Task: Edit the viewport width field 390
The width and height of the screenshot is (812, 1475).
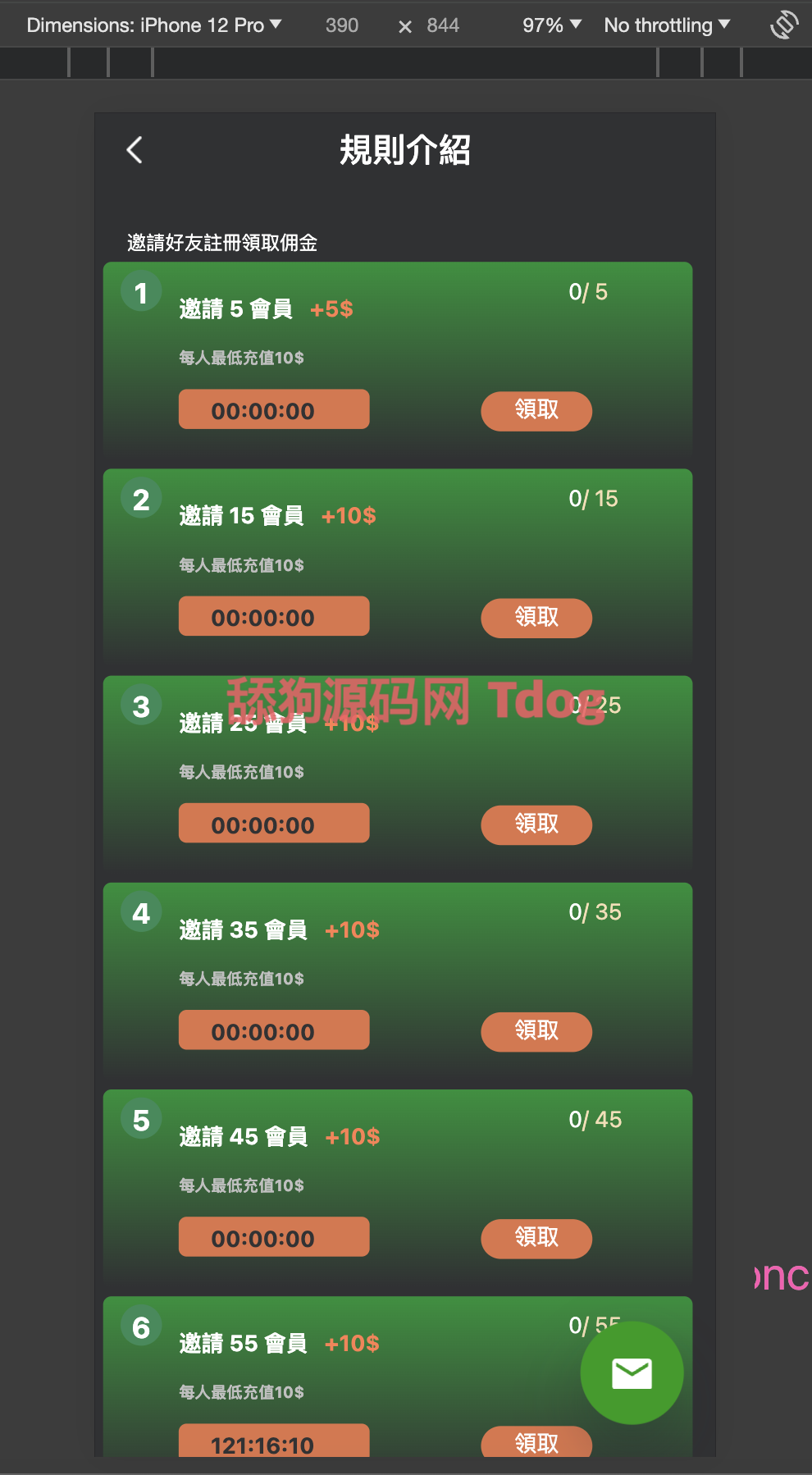Action: pyautogui.click(x=342, y=25)
